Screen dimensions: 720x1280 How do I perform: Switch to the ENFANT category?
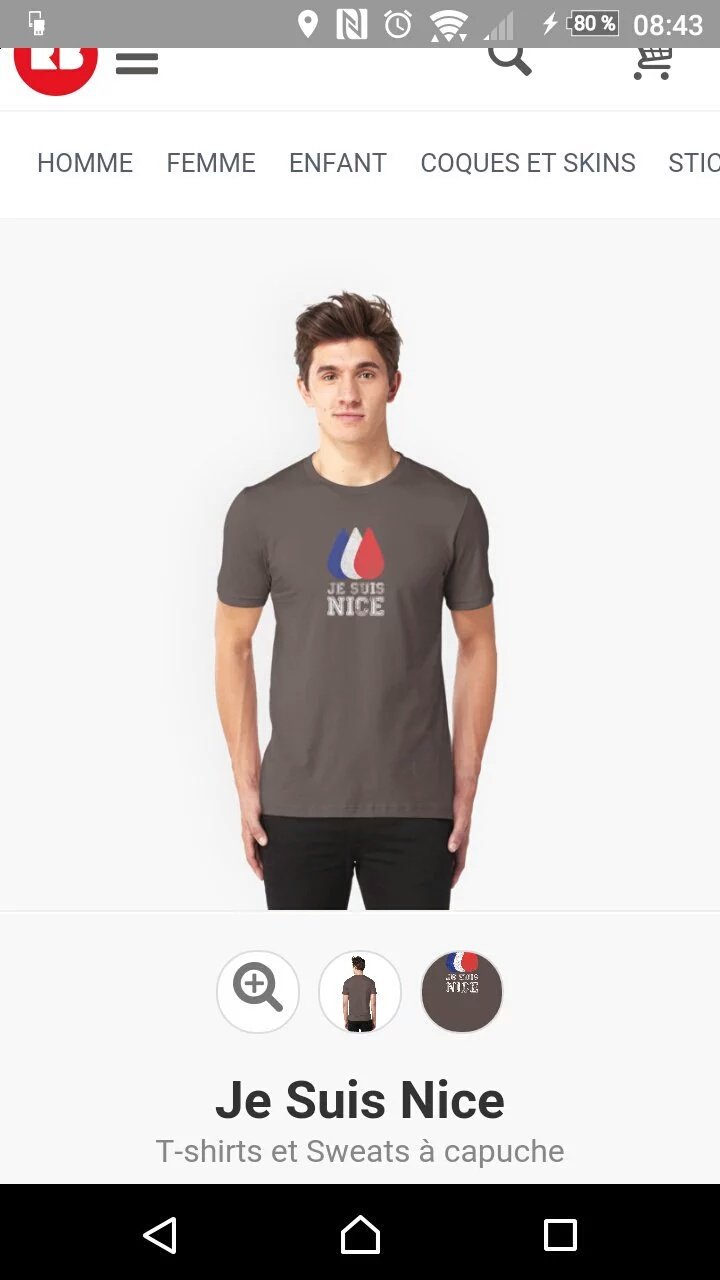[x=338, y=163]
